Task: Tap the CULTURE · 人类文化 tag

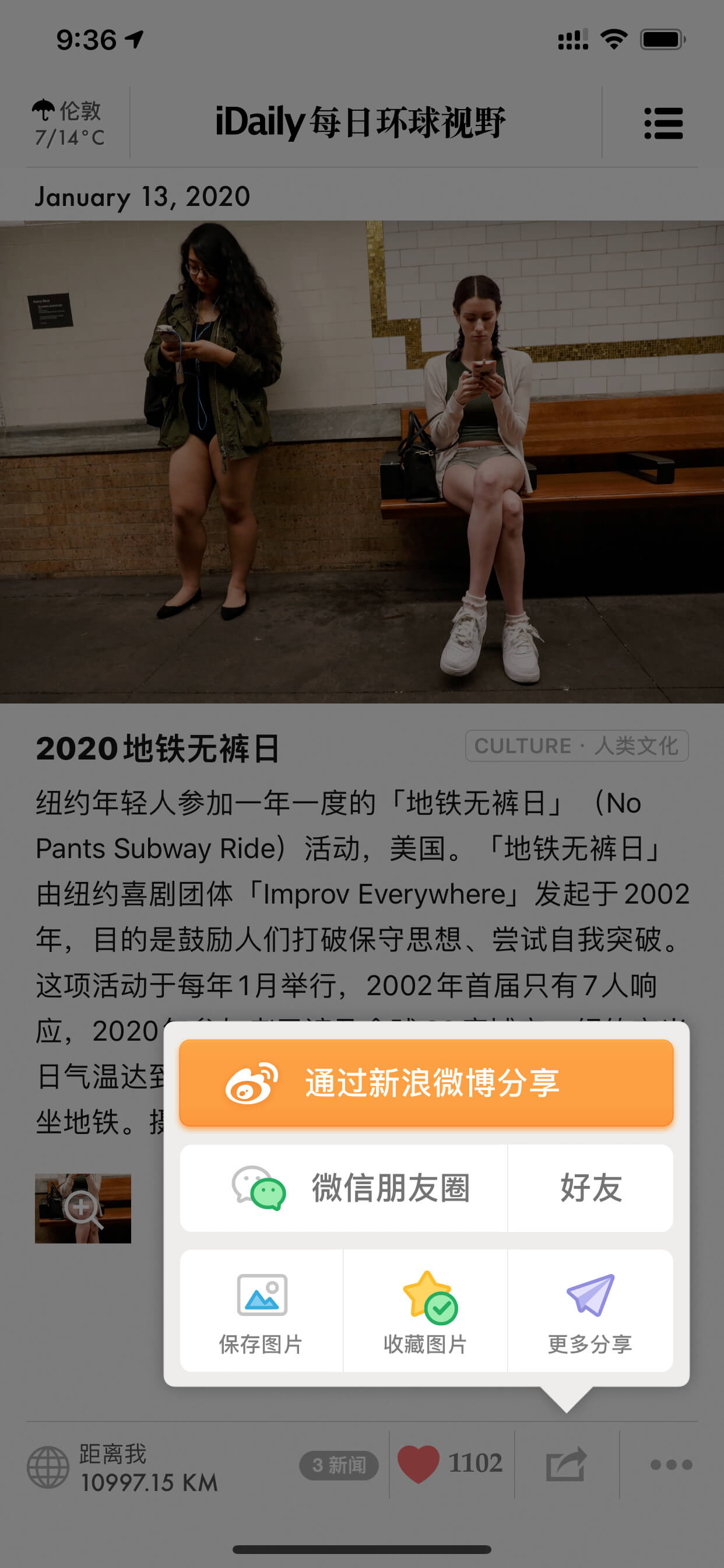Action: 577,745
